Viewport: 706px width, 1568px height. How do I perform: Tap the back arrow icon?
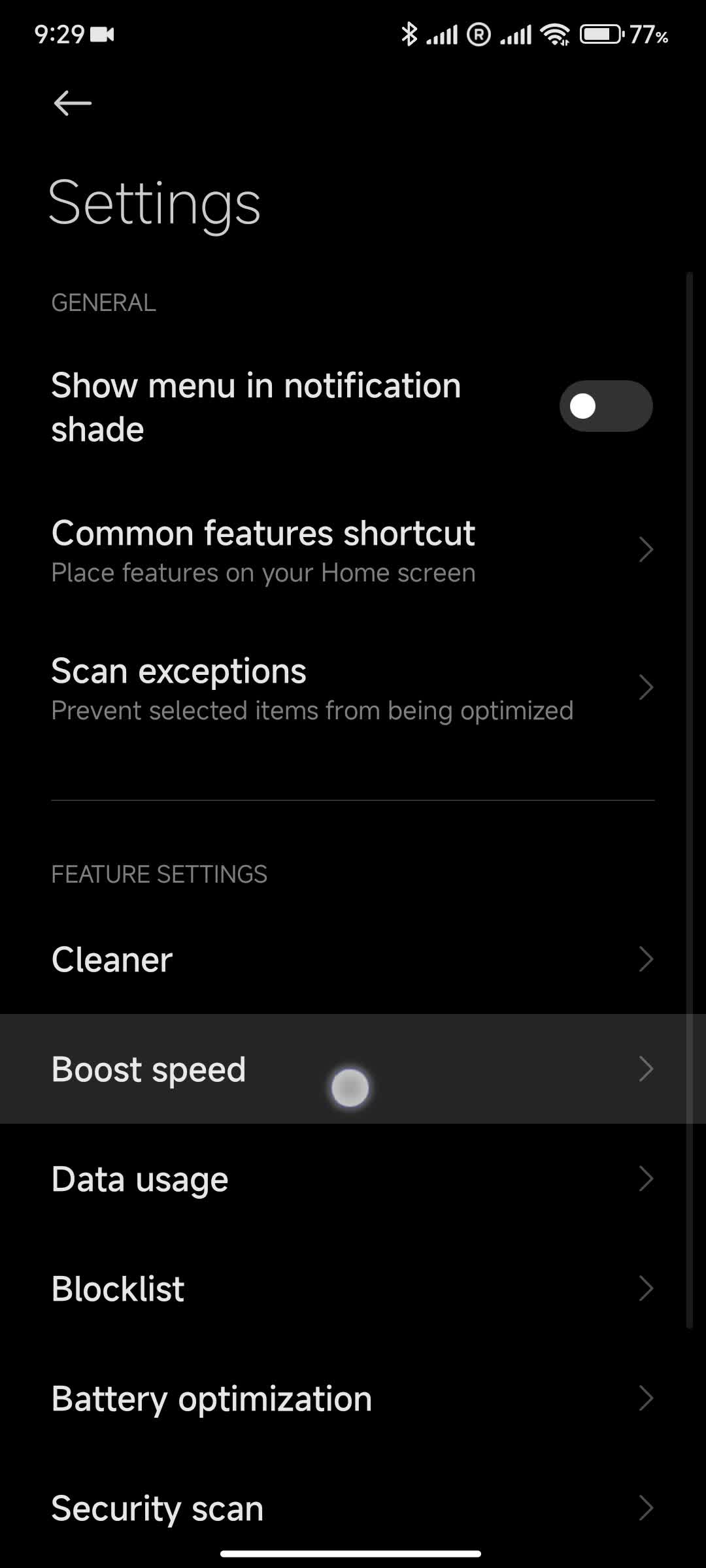tap(72, 103)
